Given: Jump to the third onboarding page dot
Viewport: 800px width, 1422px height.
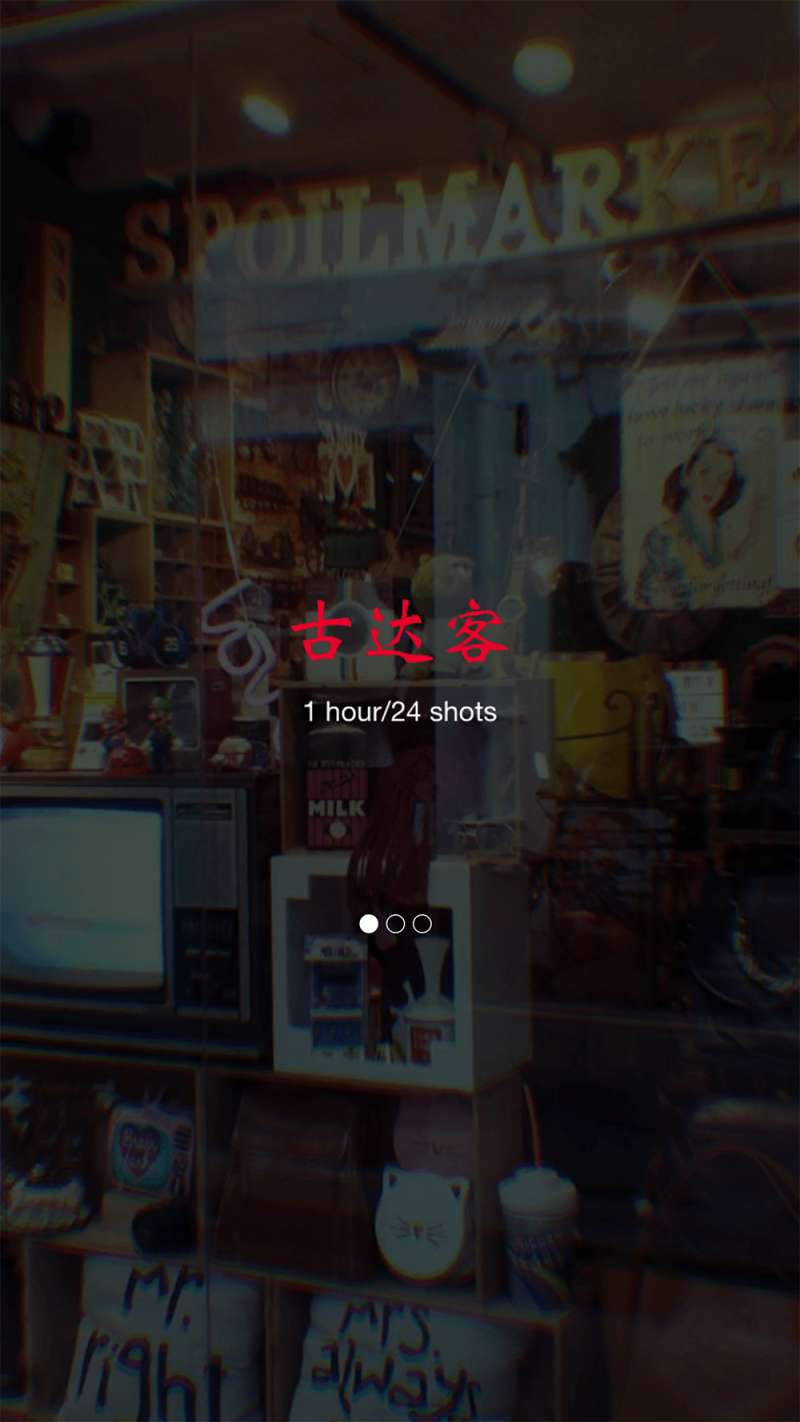Looking at the screenshot, I should coord(423,924).
